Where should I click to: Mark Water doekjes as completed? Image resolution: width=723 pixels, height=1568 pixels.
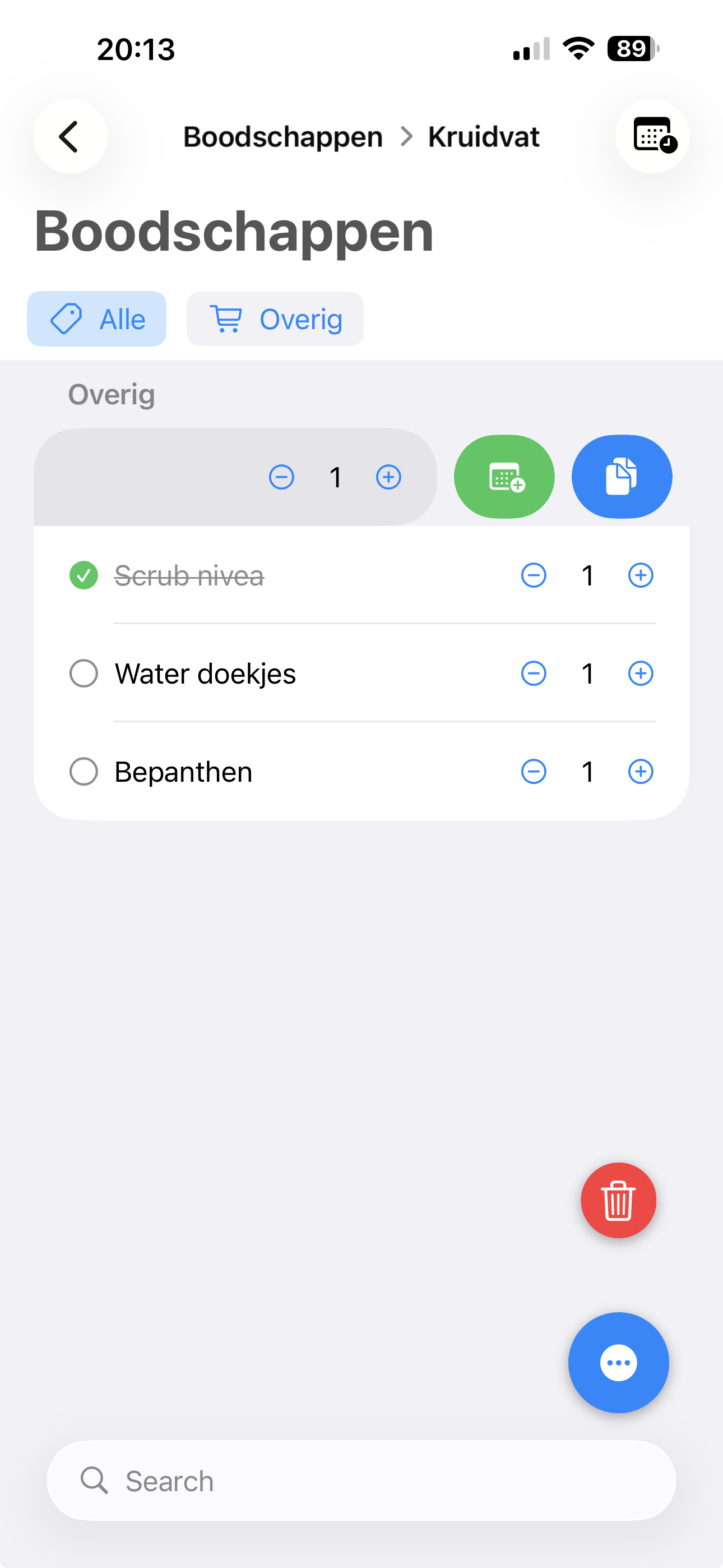coord(84,673)
